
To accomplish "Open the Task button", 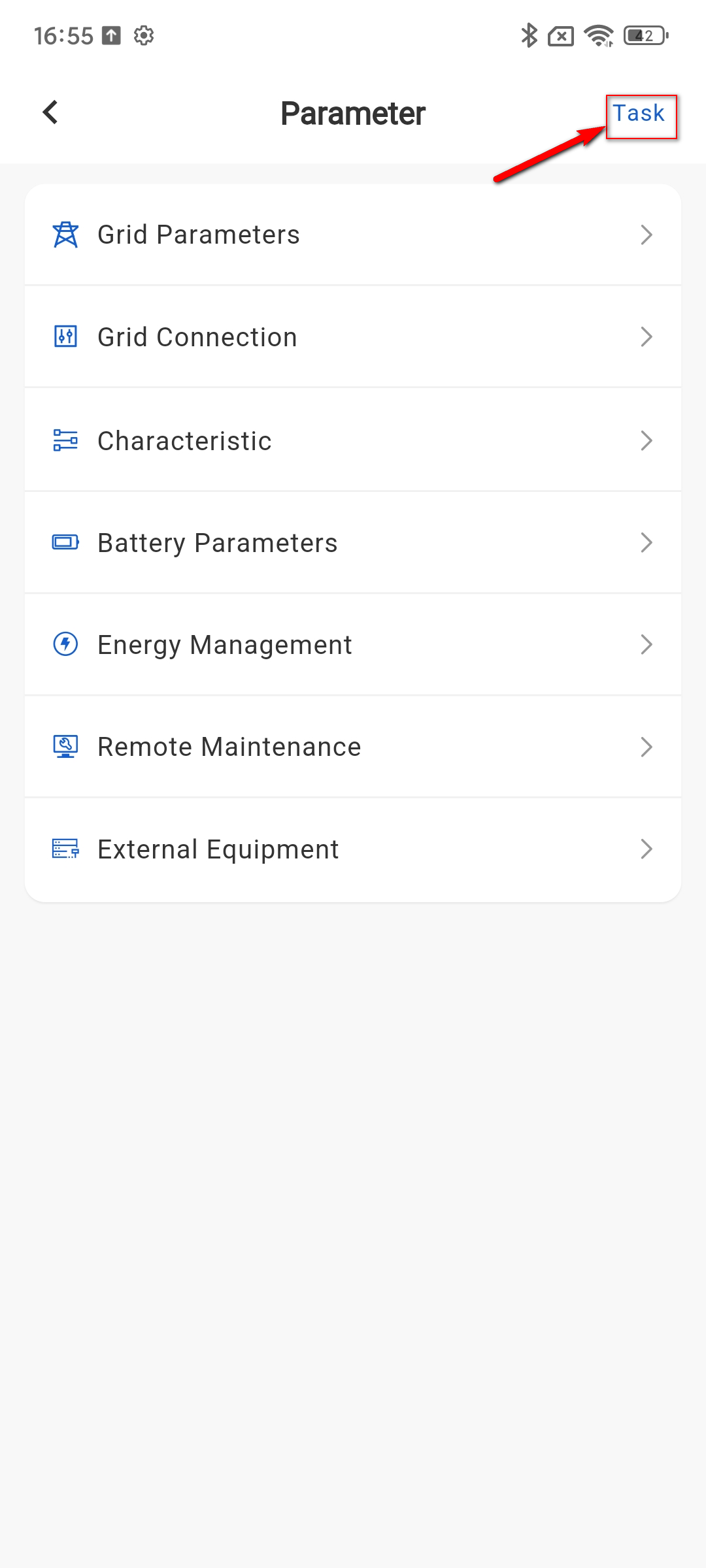I will (639, 114).
